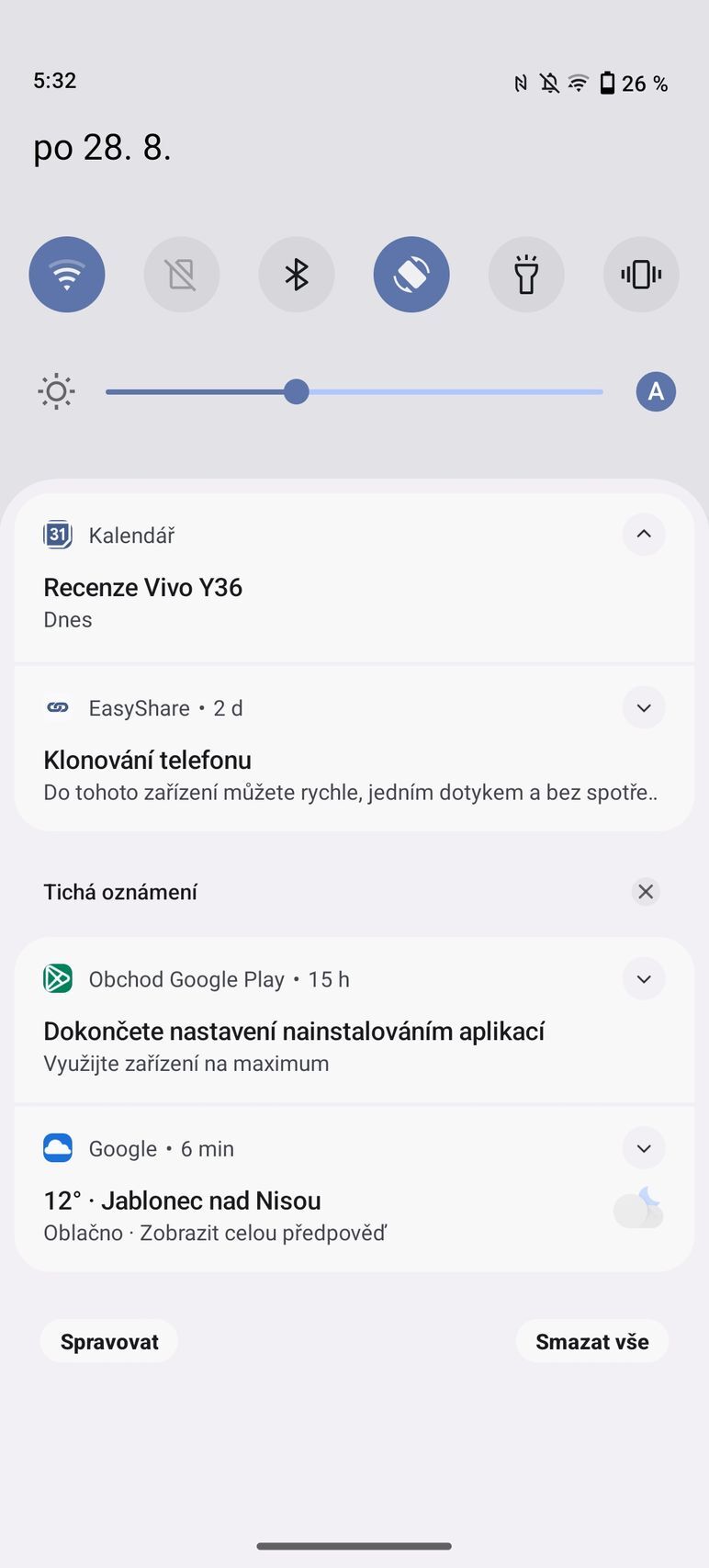Open the Klonování telefonu notification
The width and height of the screenshot is (709, 1568).
click(147, 761)
